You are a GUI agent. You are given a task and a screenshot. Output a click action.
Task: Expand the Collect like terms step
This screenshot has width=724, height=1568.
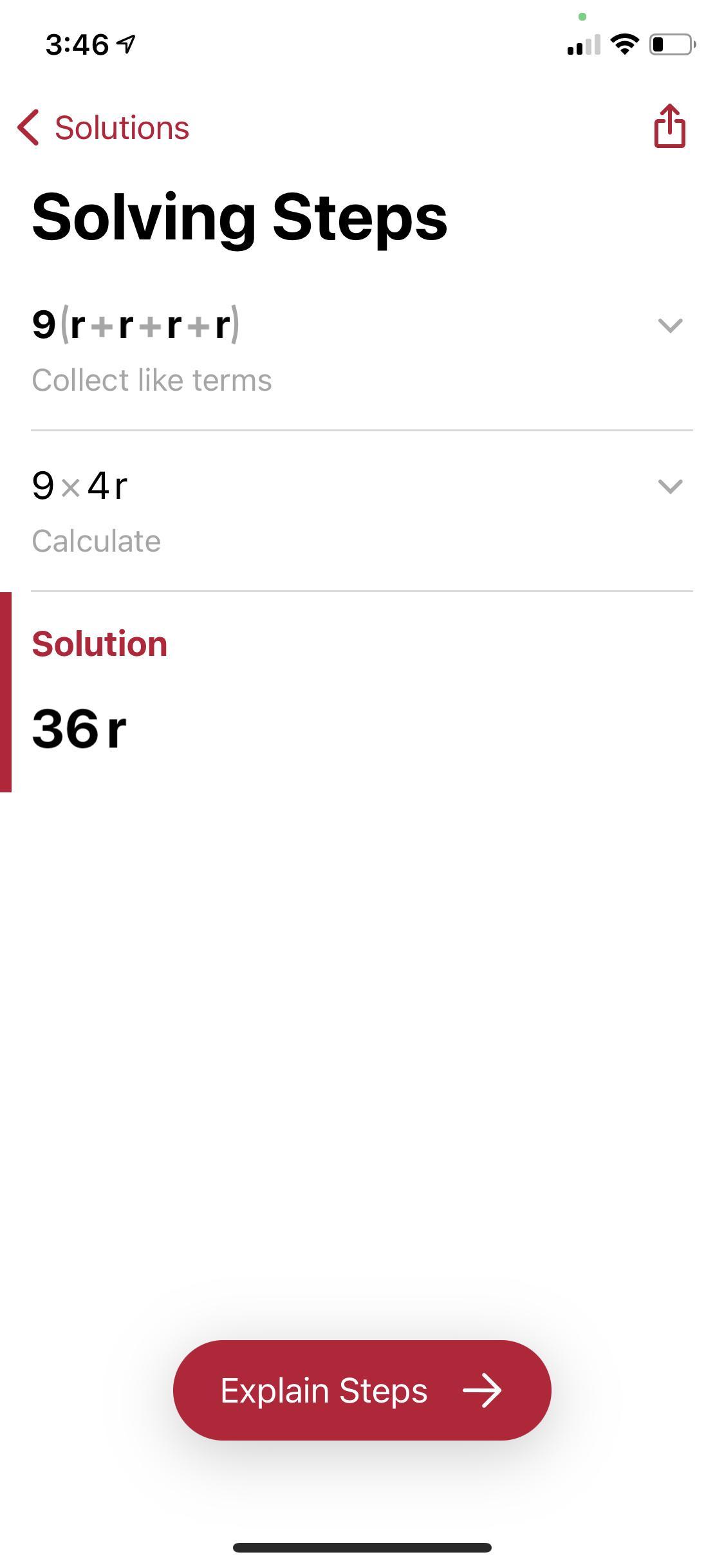670,325
